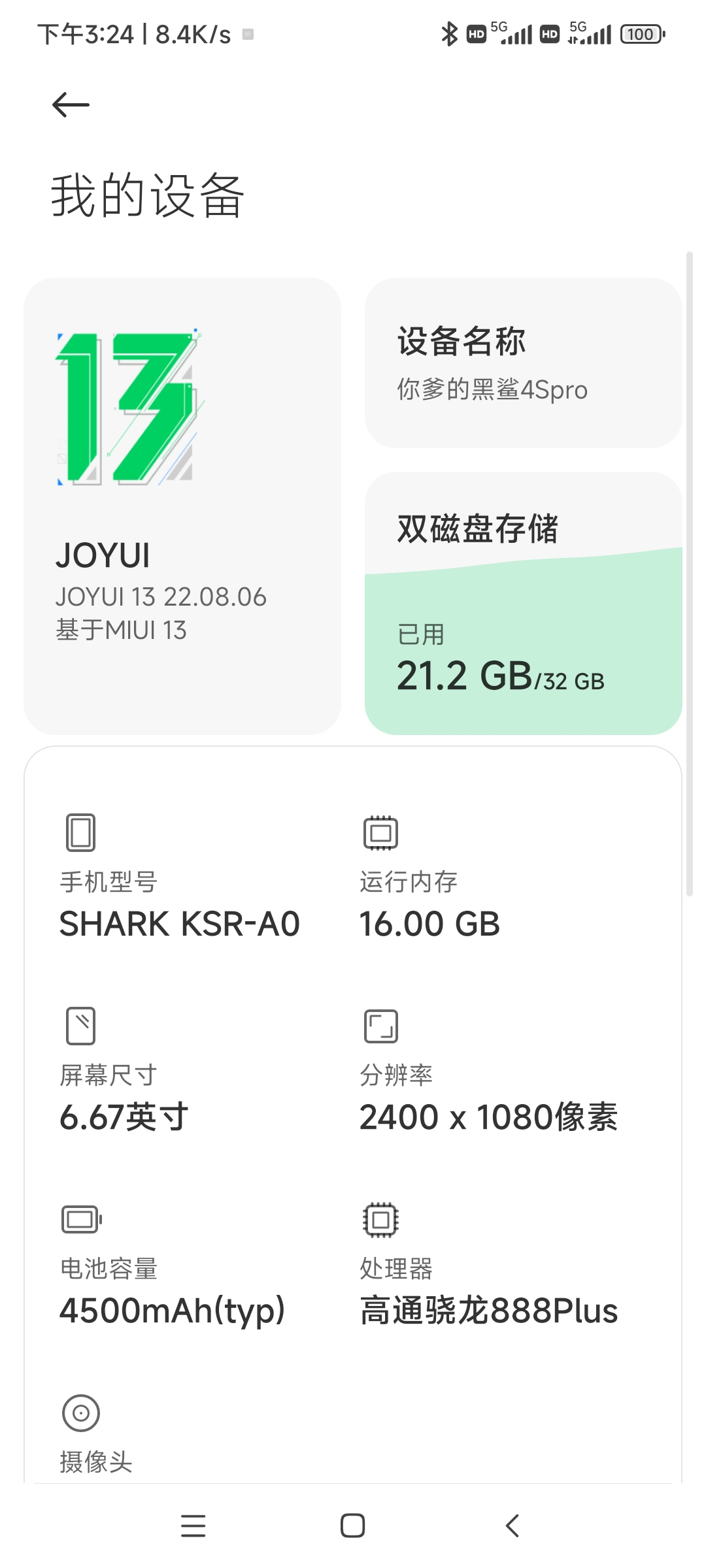Open the system recent apps menu button
Image resolution: width=706 pixels, height=1568 pixels.
click(193, 1526)
